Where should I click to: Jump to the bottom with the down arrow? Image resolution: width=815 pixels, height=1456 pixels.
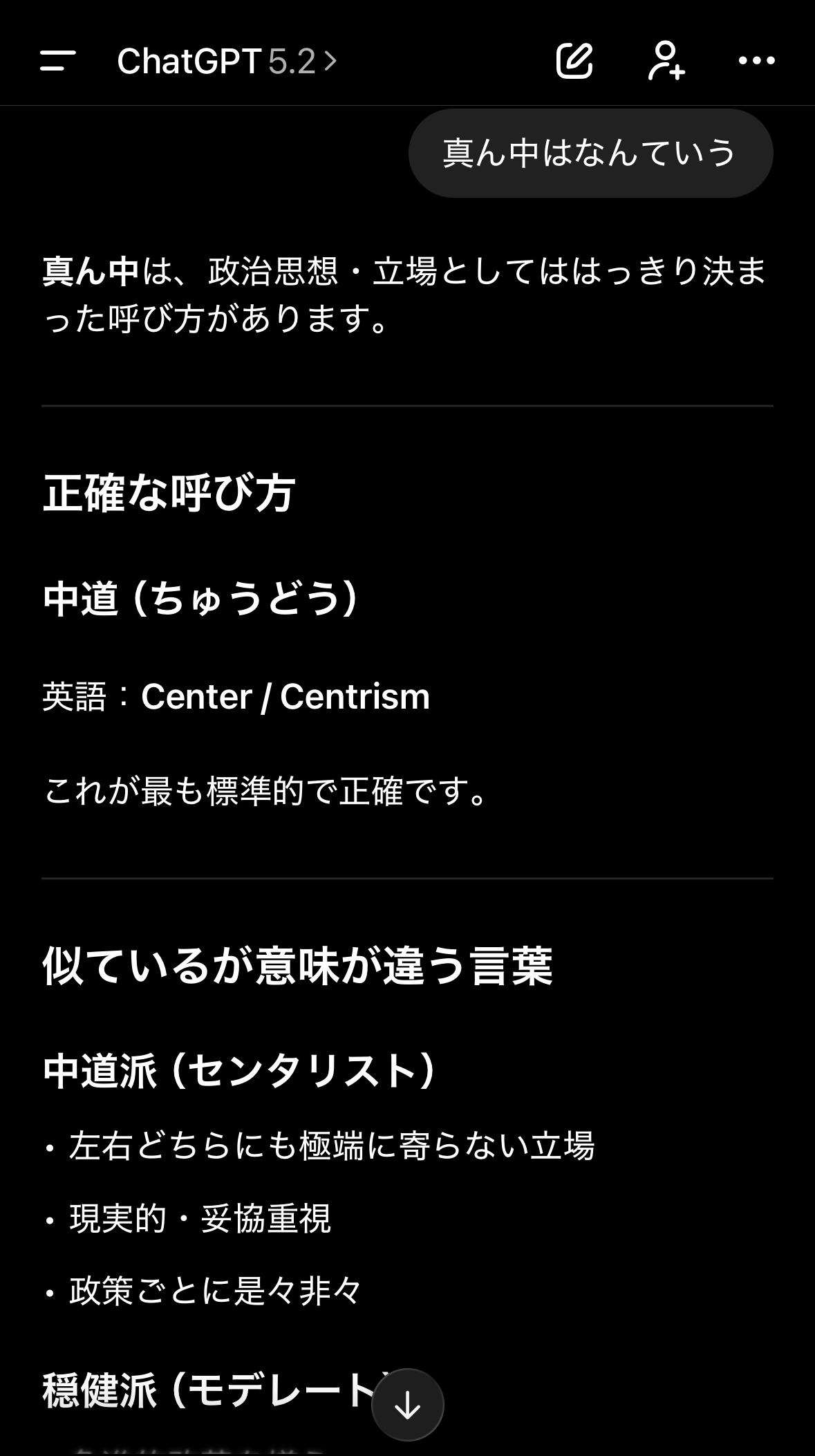click(x=407, y=1404)
